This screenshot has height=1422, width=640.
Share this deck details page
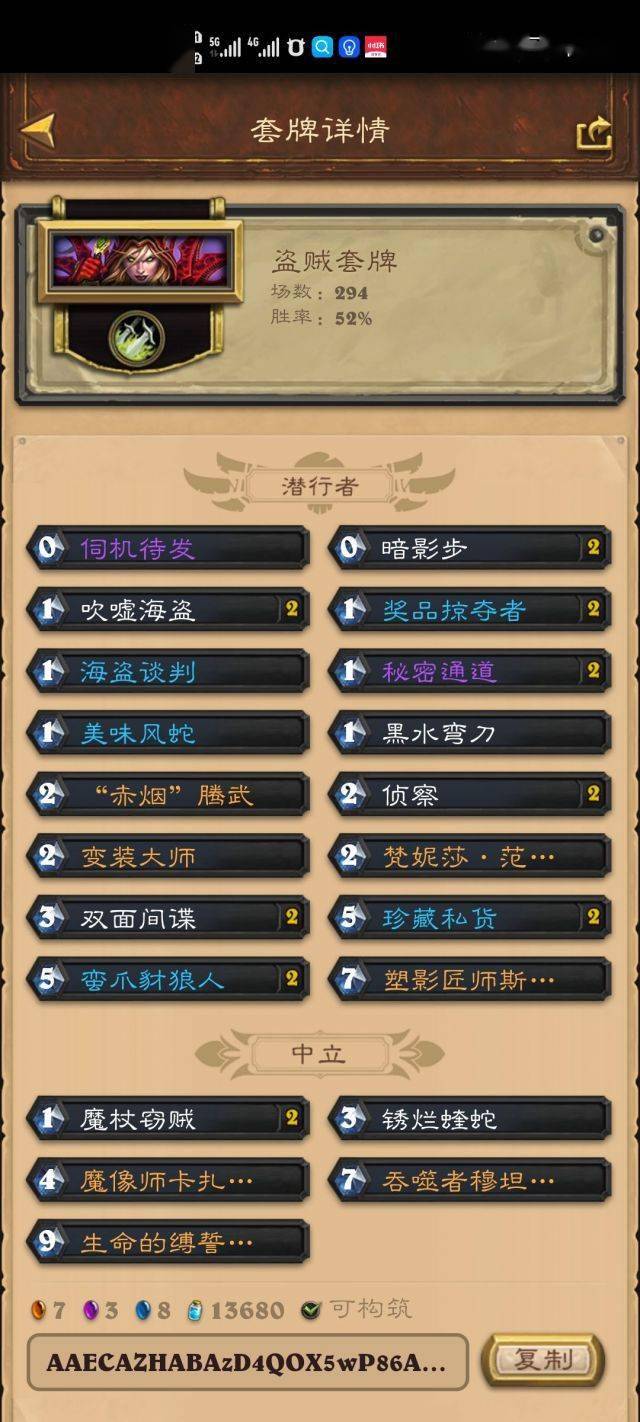pos(593,132)
